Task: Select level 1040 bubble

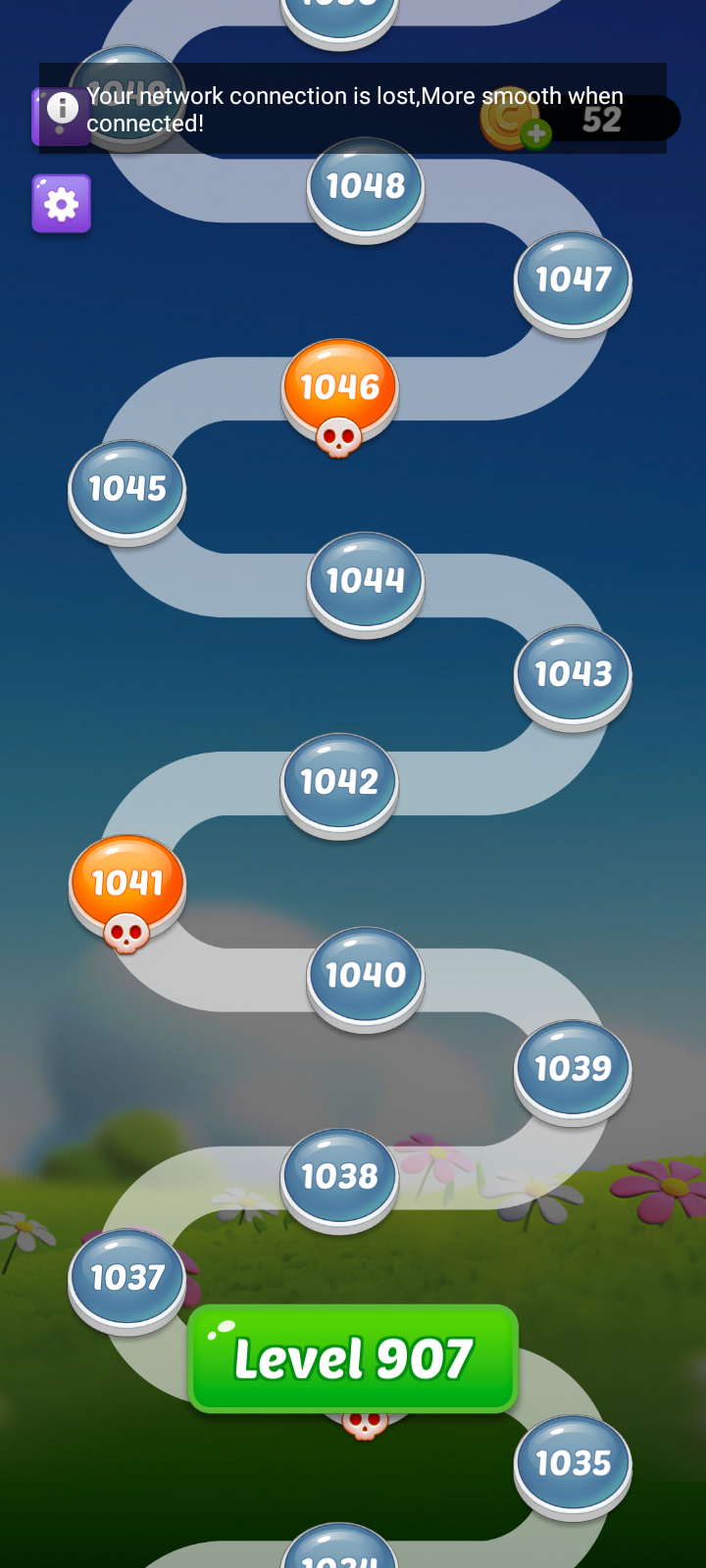Action: coord(366,975)
